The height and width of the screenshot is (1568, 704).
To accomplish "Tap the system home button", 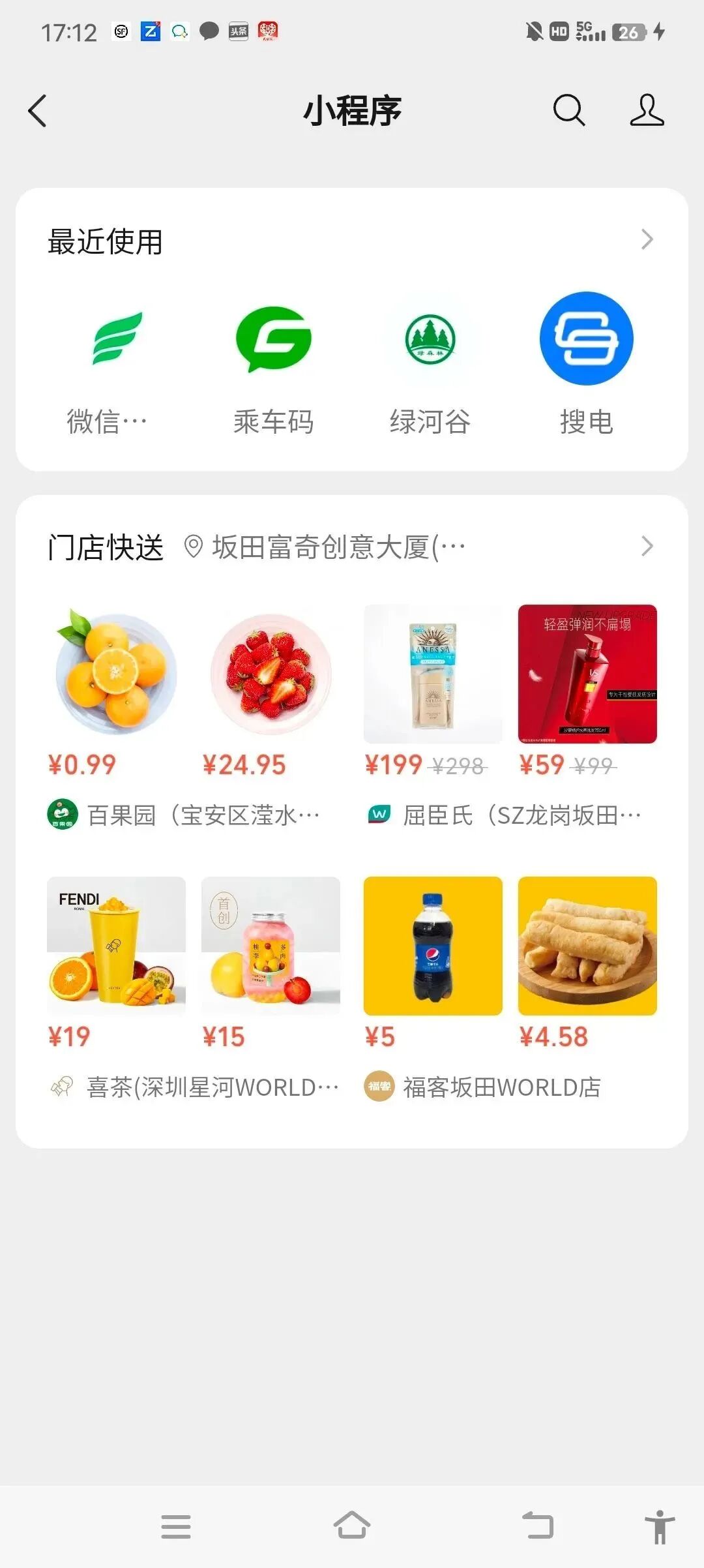I will coord(352,1526).
